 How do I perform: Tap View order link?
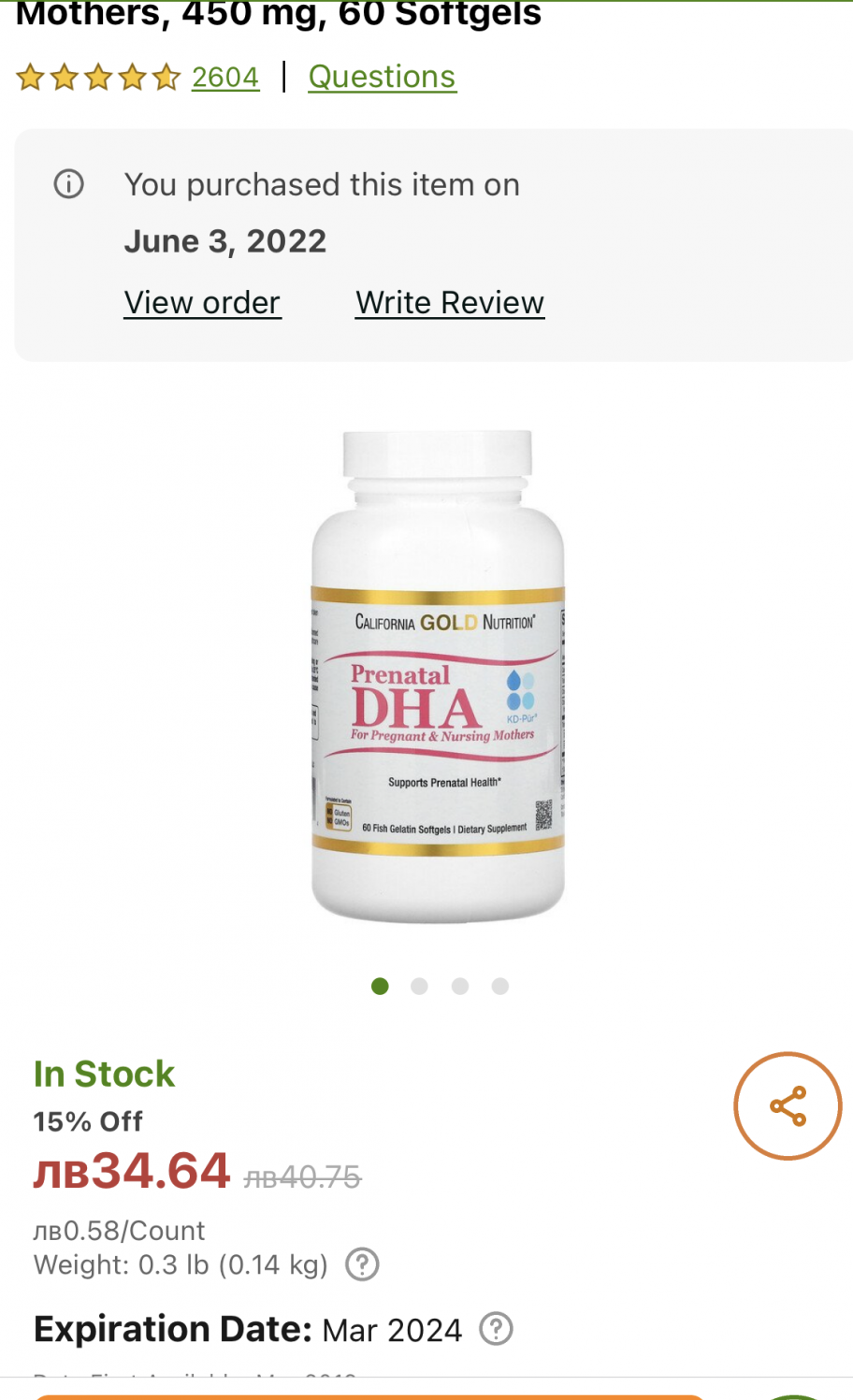(x=202, y=303)
